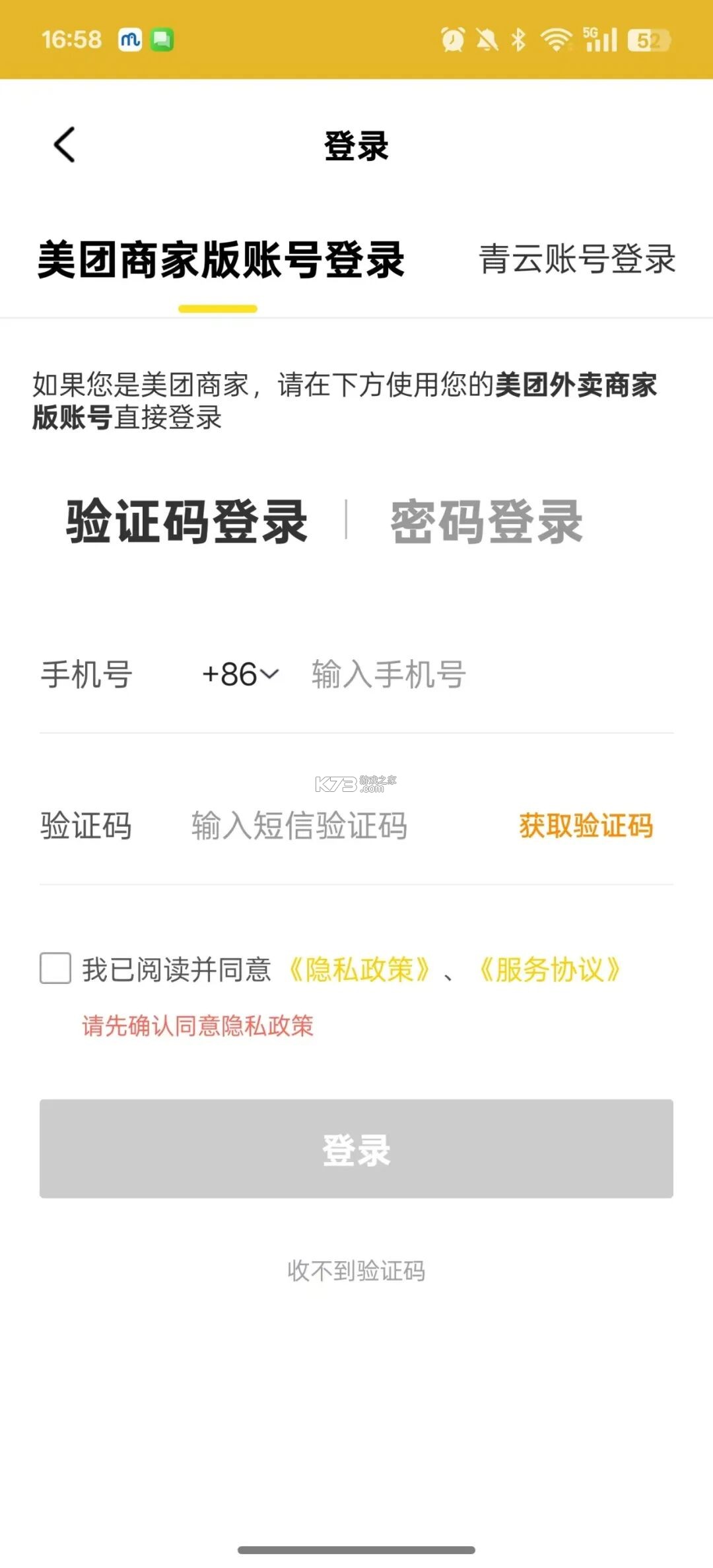Click the alarm clock status bar icon
The image size is (713, 1568).
click(452, 40)
